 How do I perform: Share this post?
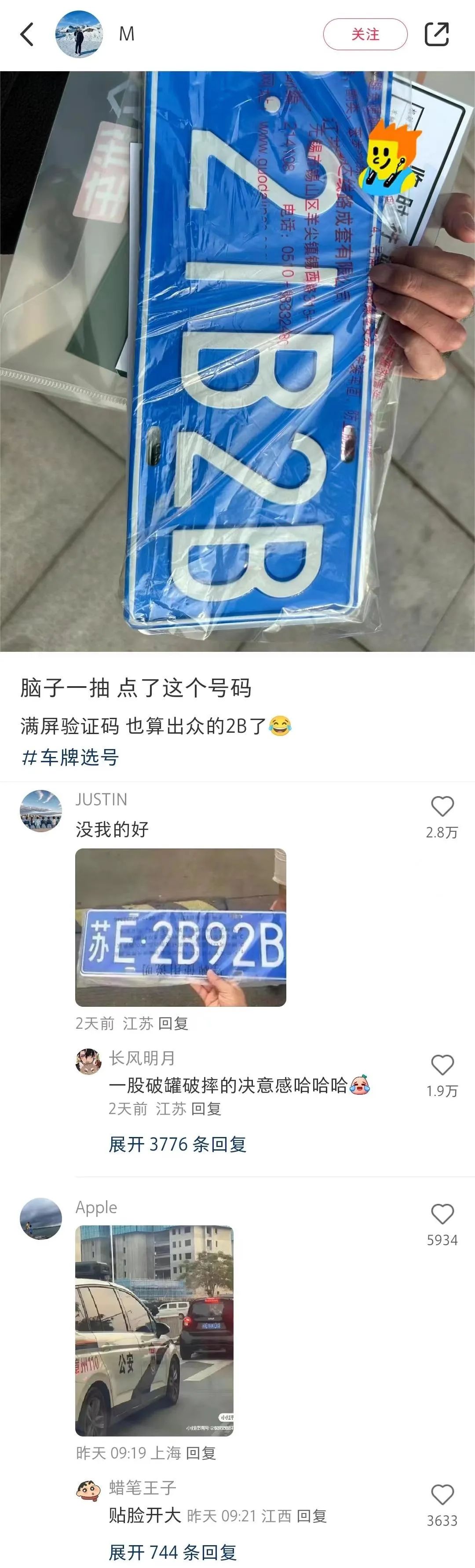pos(436,35)
